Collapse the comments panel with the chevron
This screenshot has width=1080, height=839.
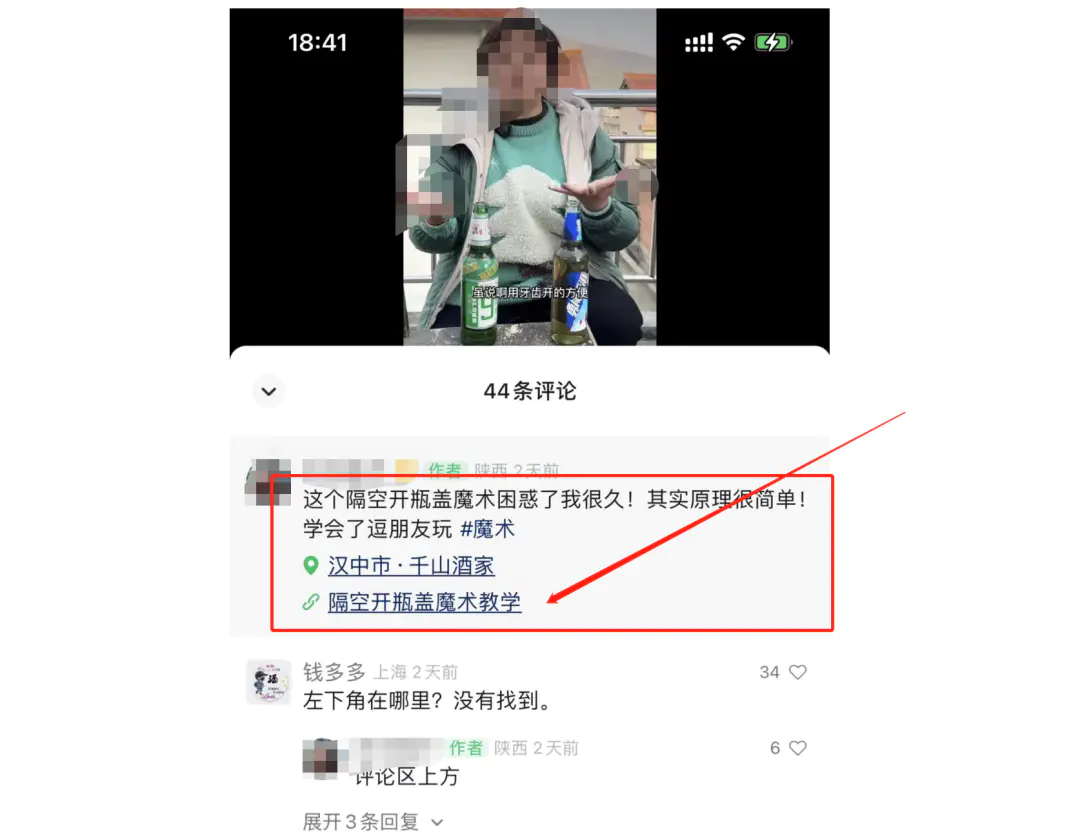(x=268, y=392)
